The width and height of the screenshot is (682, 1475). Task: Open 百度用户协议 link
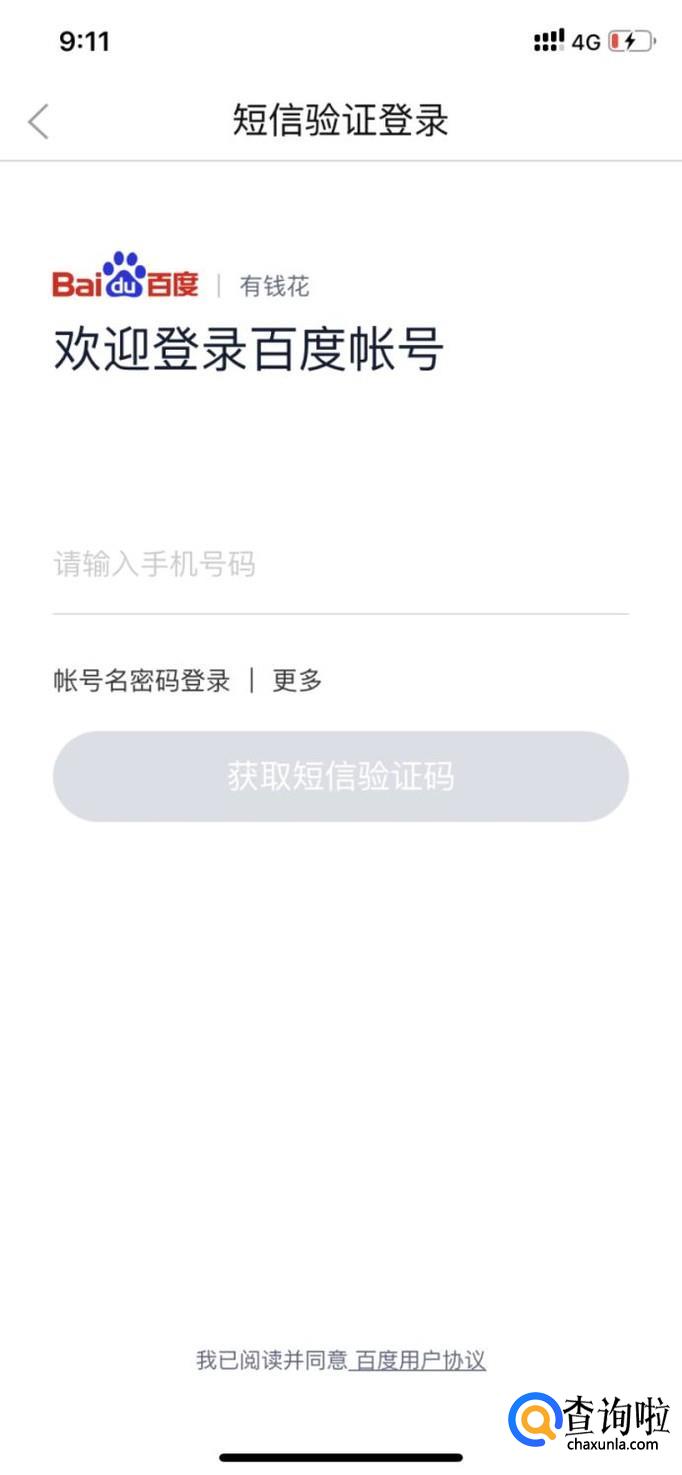(420, 1360)
